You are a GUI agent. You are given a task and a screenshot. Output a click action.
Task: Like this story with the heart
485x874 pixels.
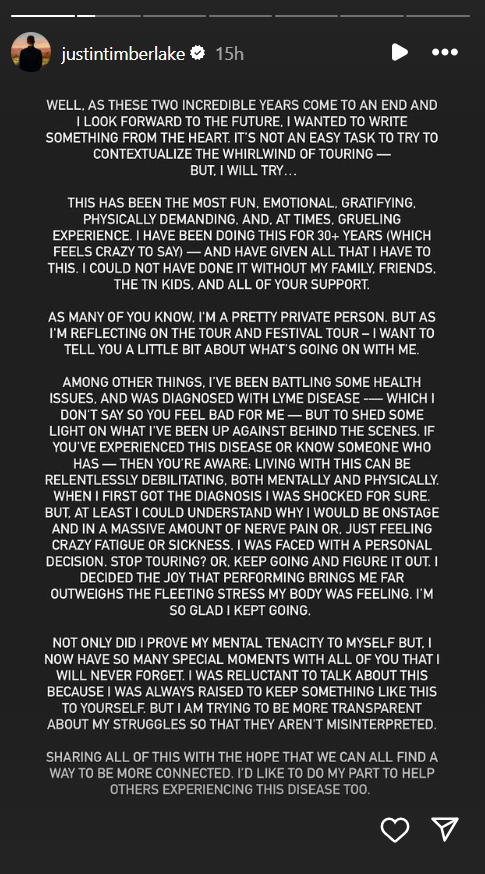click(x=395, y=829)
